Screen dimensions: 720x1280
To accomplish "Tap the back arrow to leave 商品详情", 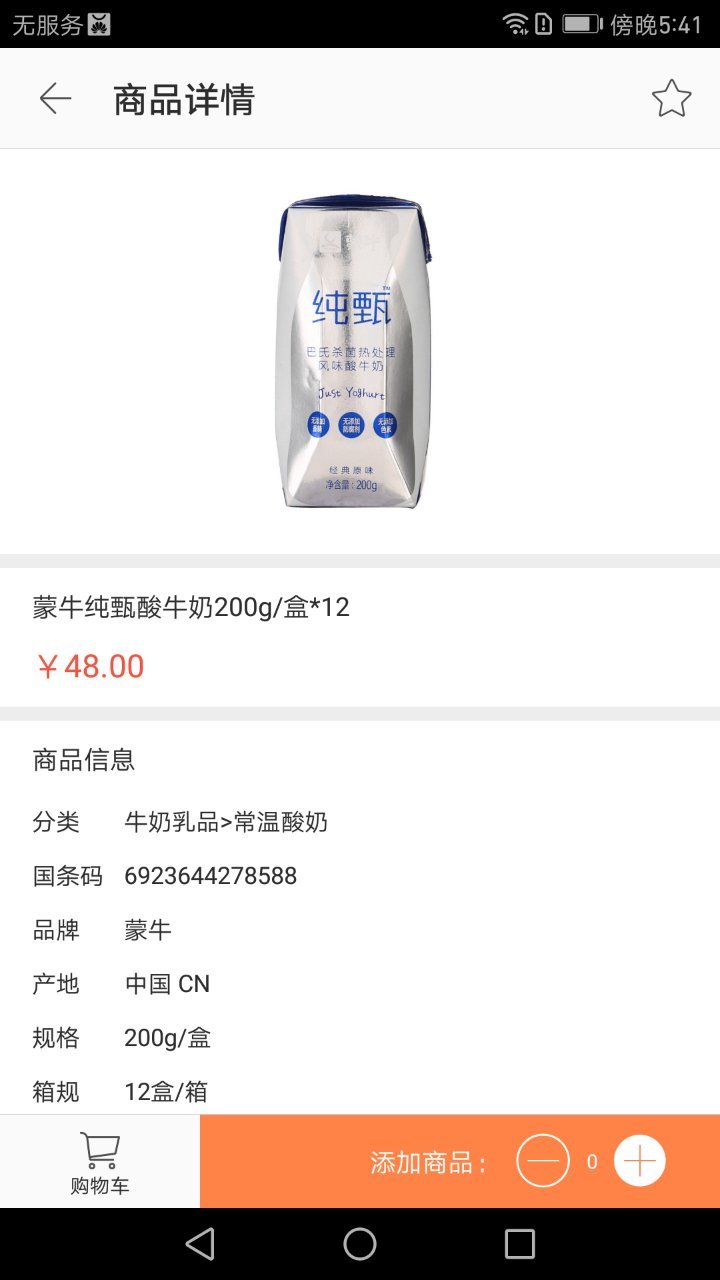I will [x=54, y=97].
